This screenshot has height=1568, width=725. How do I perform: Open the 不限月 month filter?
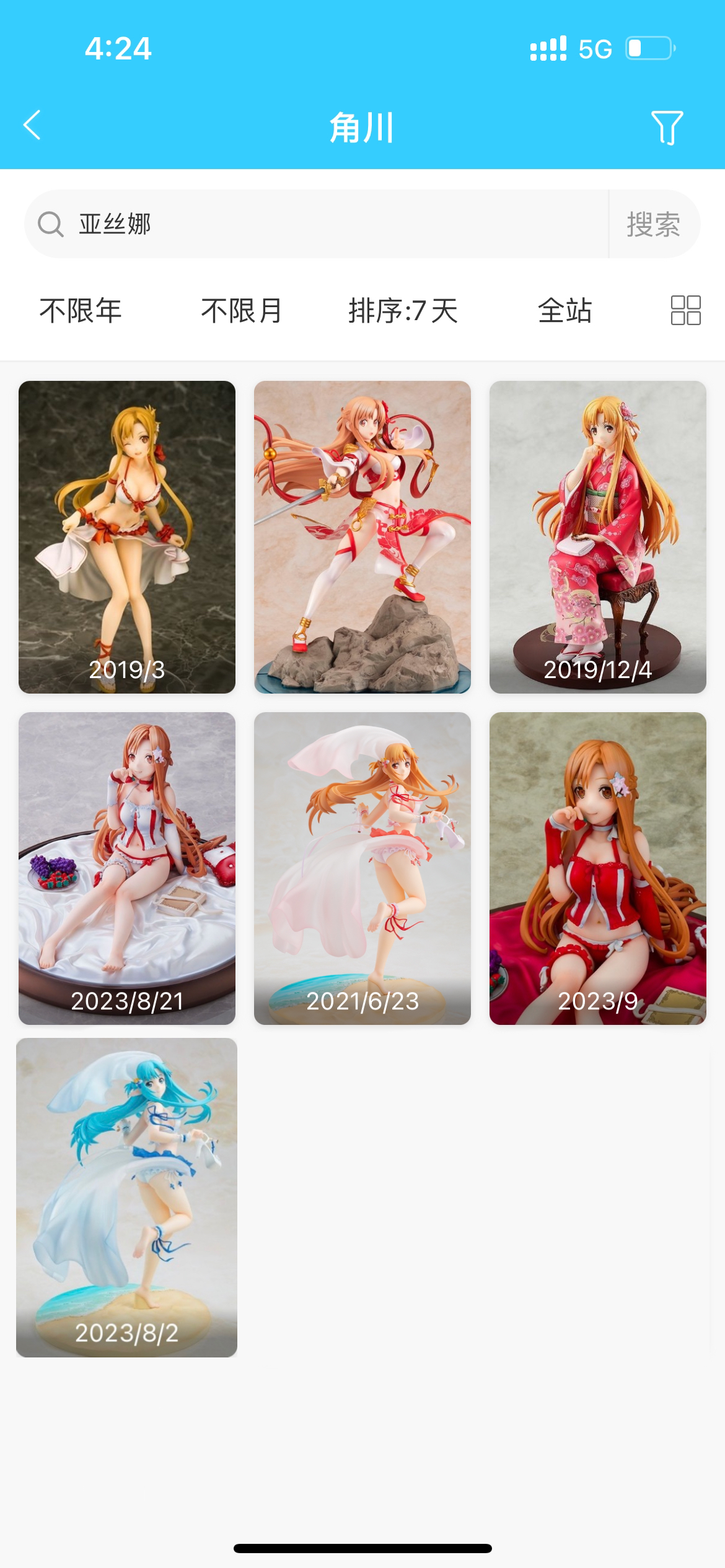[x=242, y=311]
